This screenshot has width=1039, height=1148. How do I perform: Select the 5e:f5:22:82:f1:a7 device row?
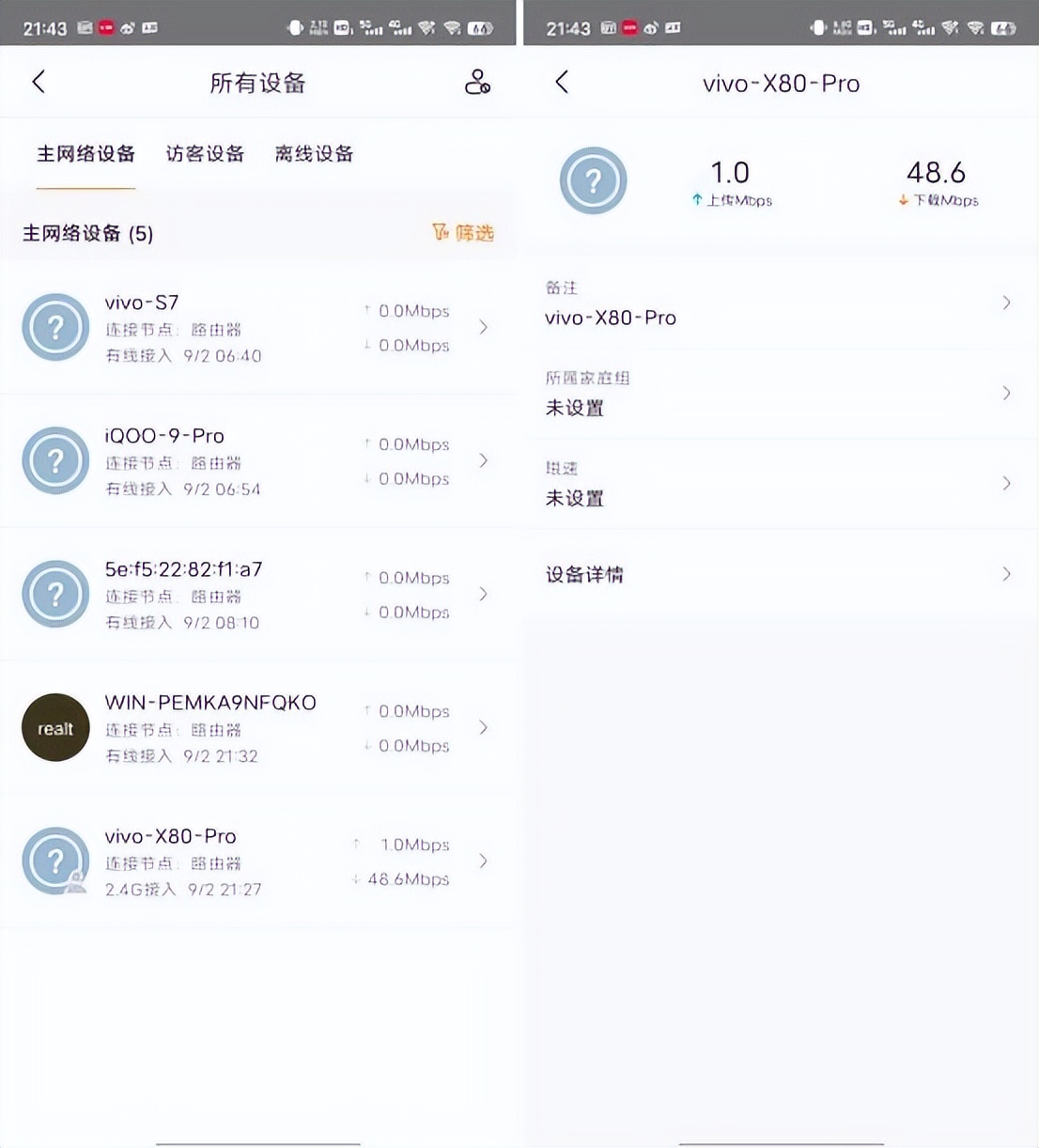click(258, 594)
